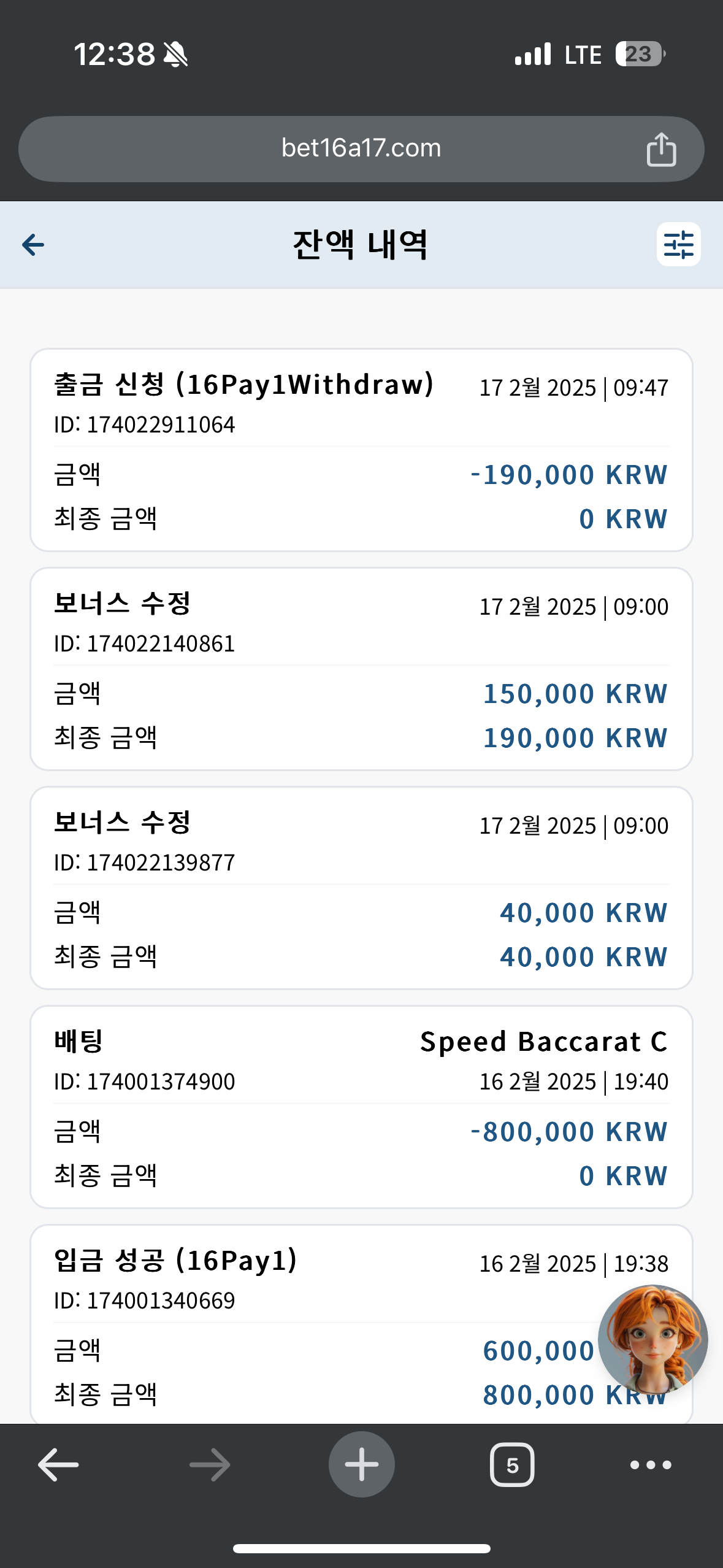Go back using the arrow beside 잔액 내역

click(33, 245)
